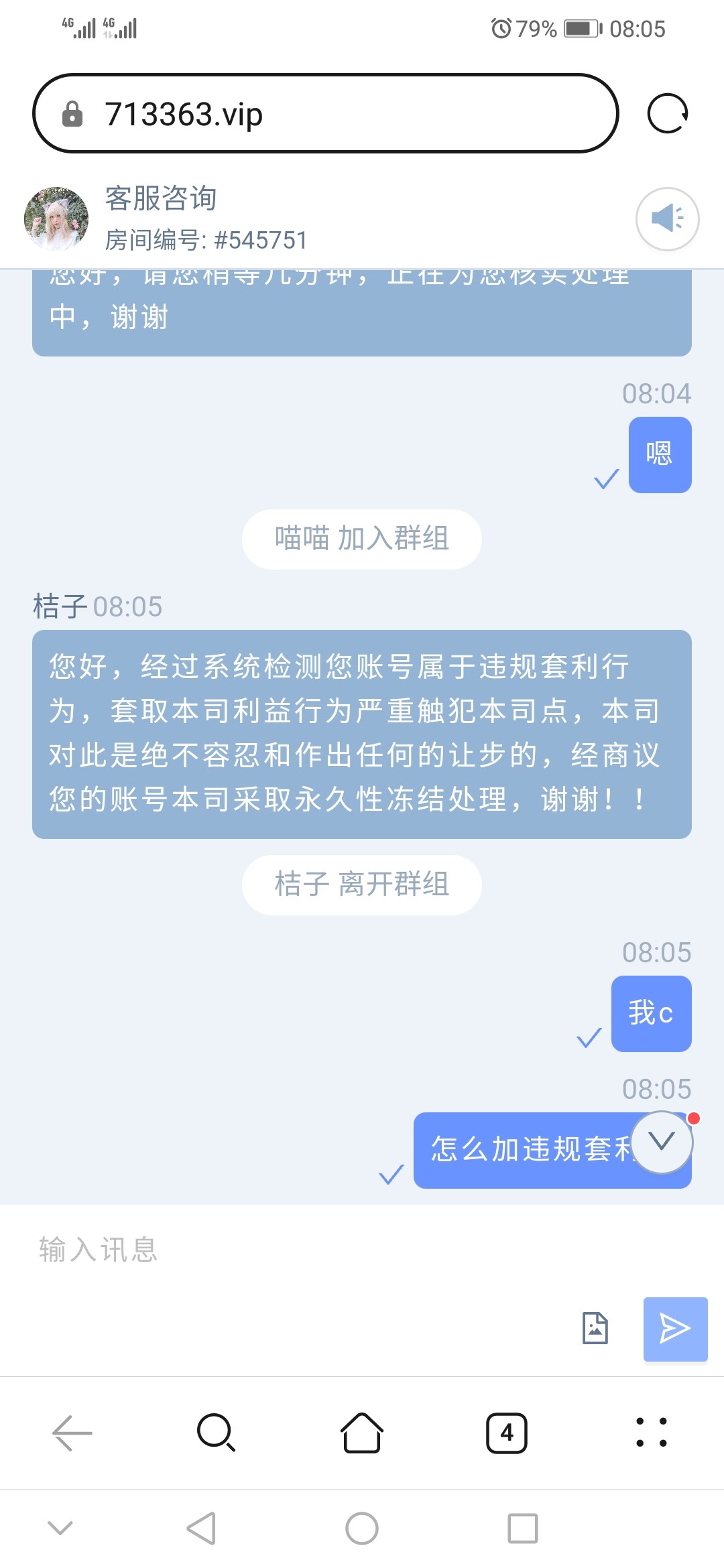Image resolution: width=724 pixels, height=1568 pixels.
Task: Open the system recent apps view
Action: click(523, 1528)
